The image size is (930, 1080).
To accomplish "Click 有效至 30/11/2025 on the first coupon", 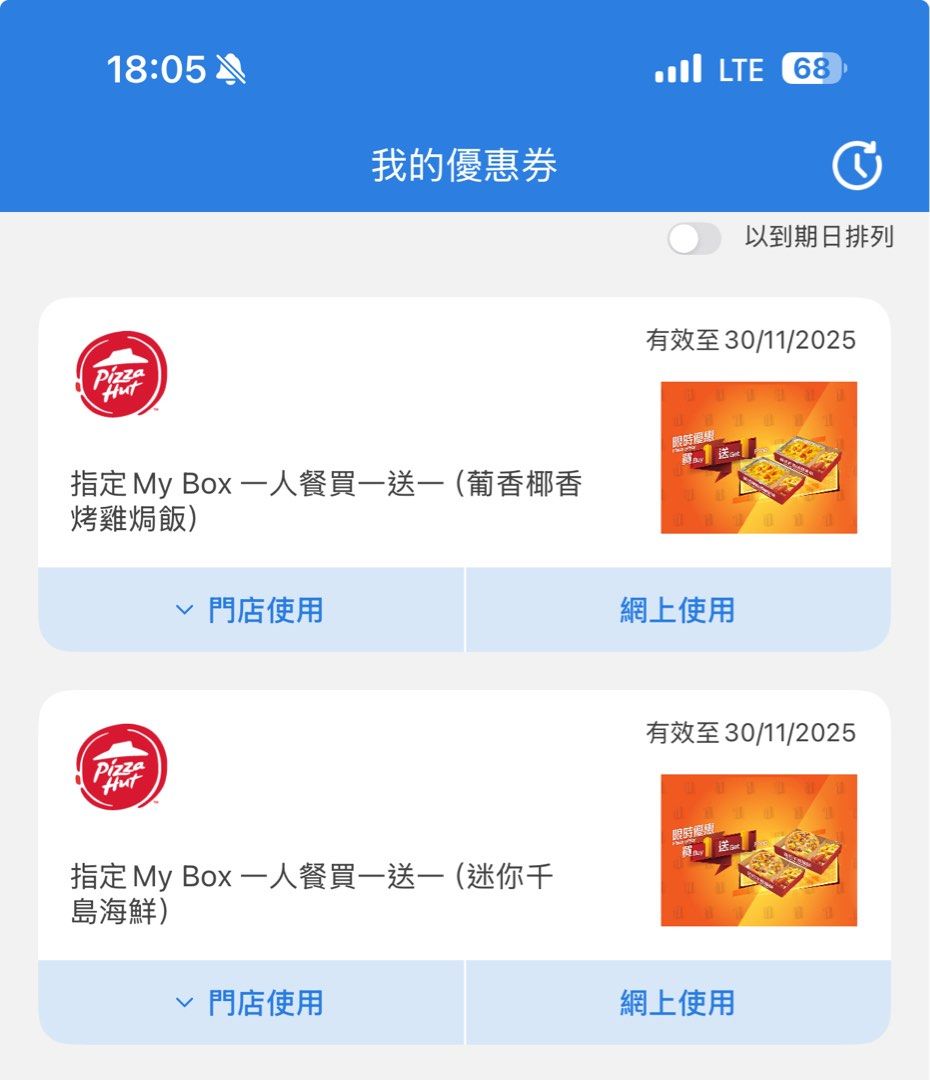I will tap(752, 340).
